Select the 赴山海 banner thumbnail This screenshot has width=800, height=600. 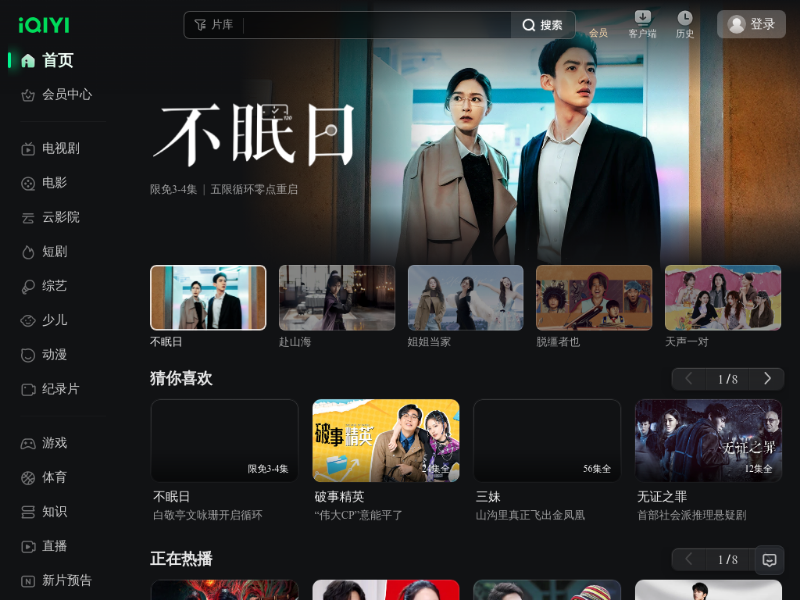337,298
